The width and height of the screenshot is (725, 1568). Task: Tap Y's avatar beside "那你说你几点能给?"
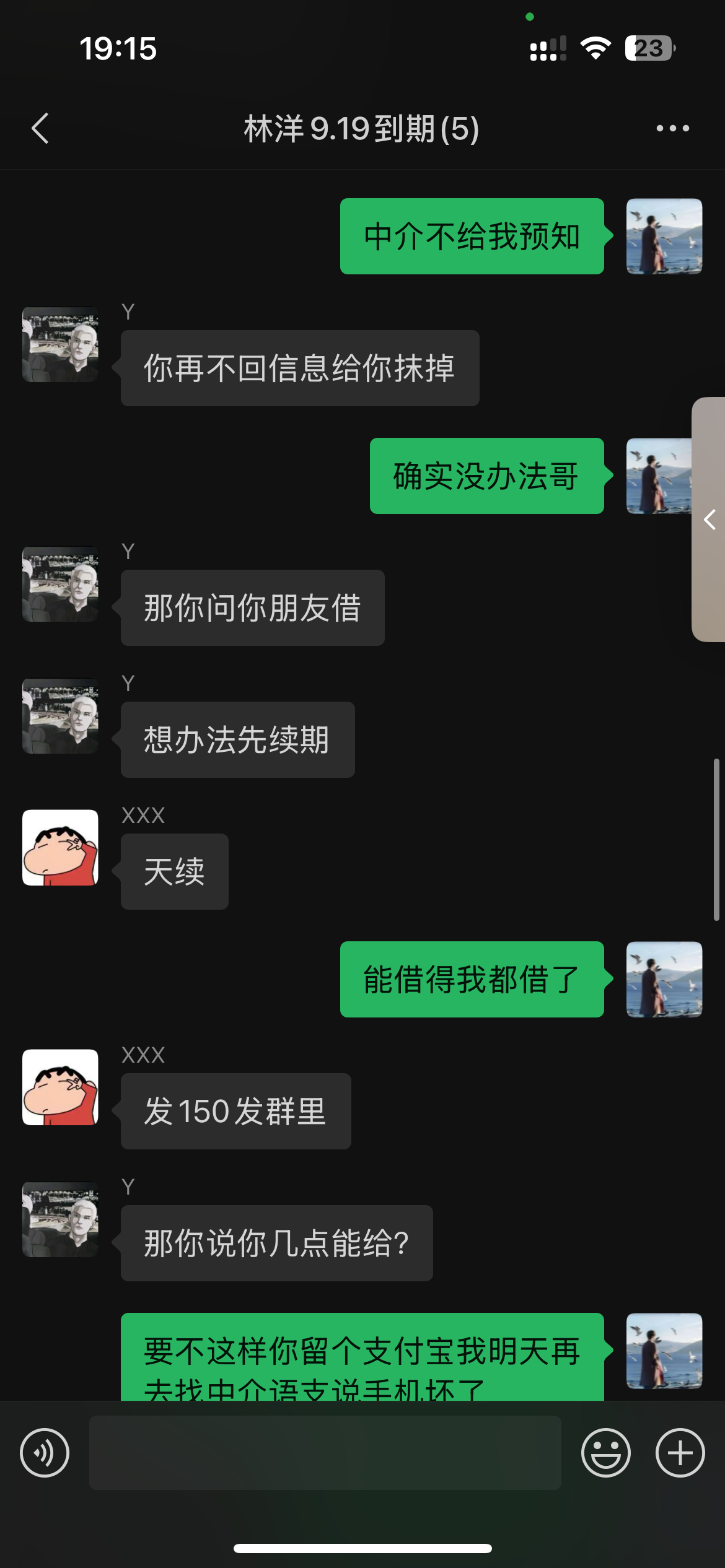click(x=60, y=1219)
